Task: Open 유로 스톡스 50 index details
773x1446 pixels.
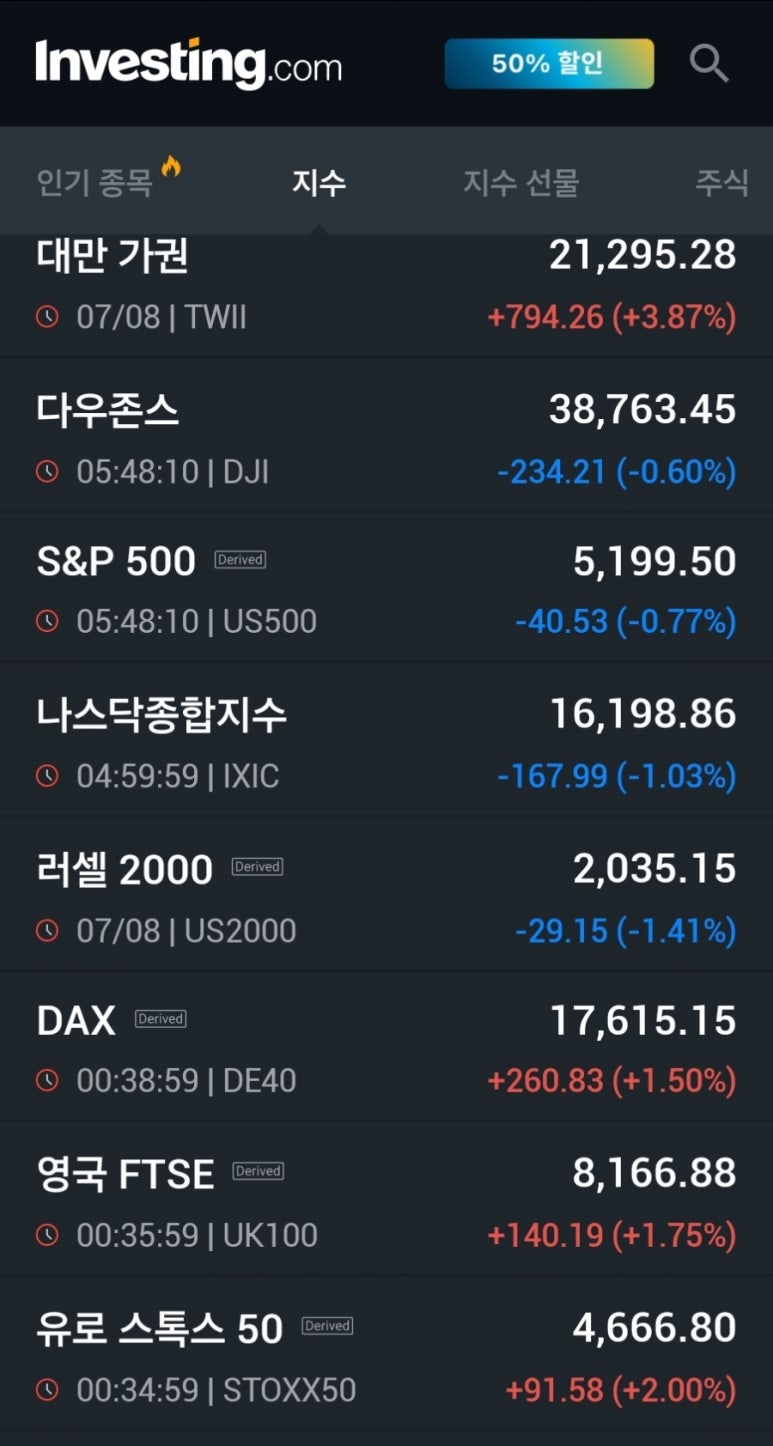Action: 386,1353
